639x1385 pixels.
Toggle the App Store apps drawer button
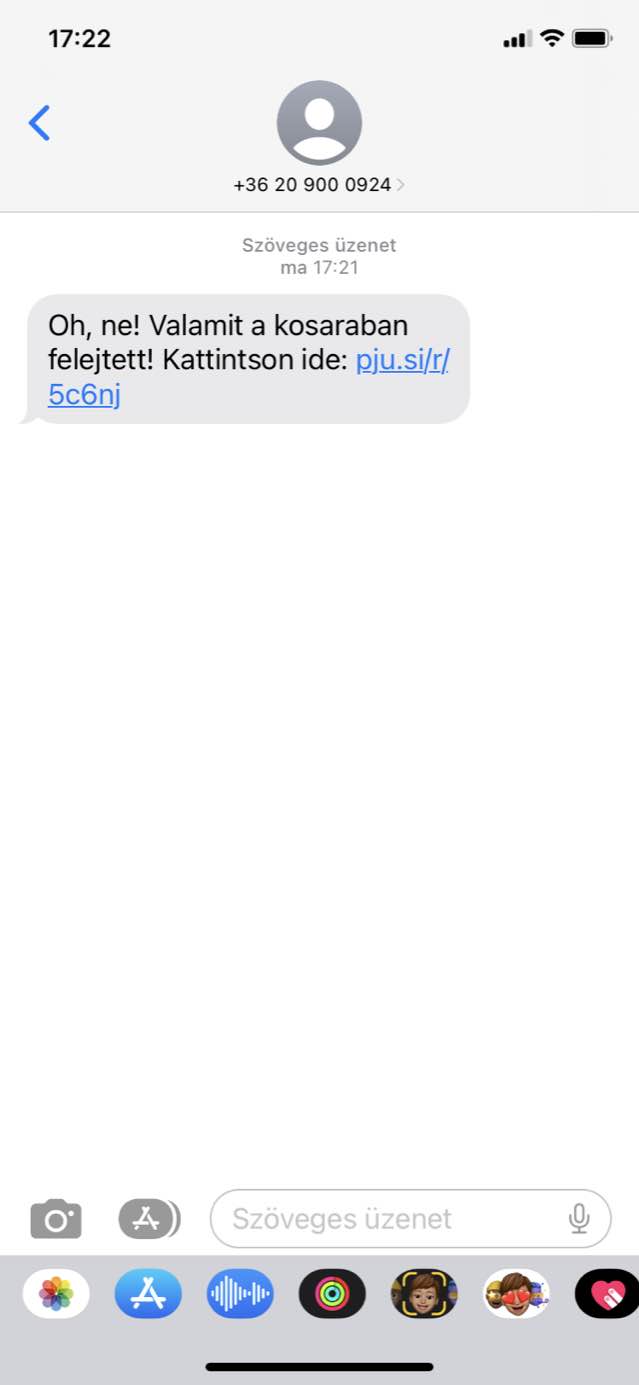click(149, 1219)
